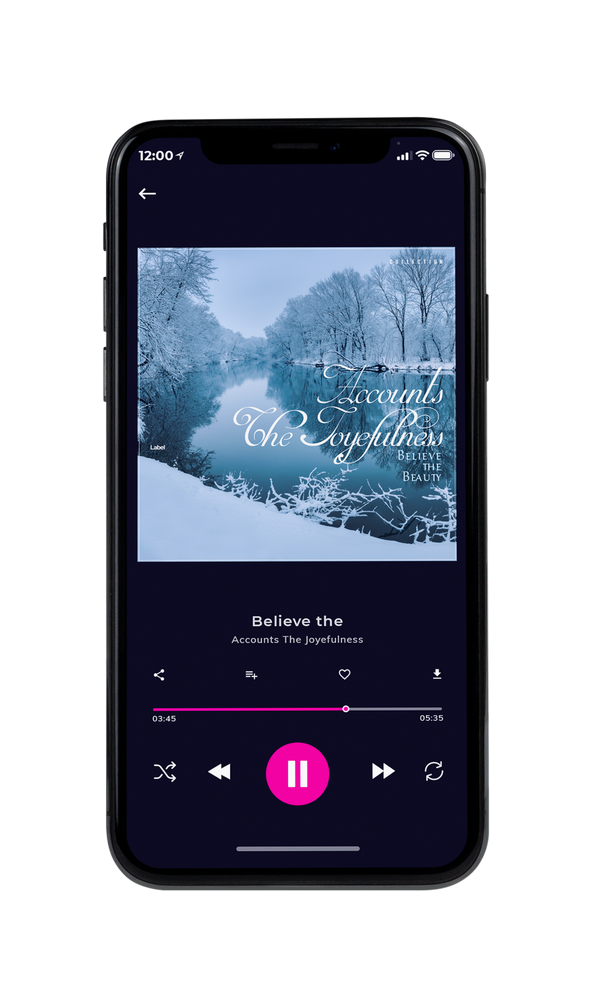Tap the pink playback progress bar
The height and width of the screenshot is (1000, 600).
point(297,709)
